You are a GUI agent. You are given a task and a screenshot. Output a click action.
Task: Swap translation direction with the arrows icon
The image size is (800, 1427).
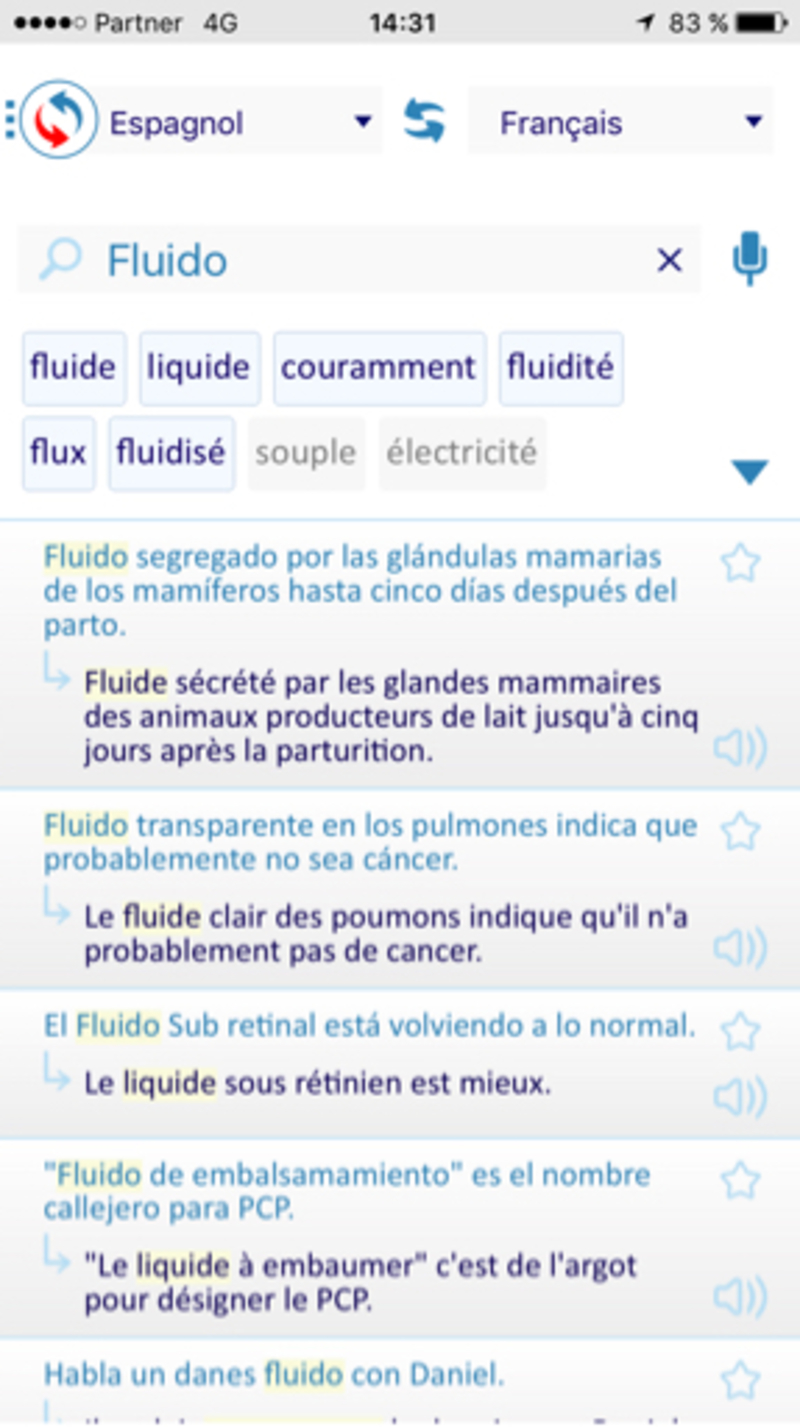pos(425,122)
